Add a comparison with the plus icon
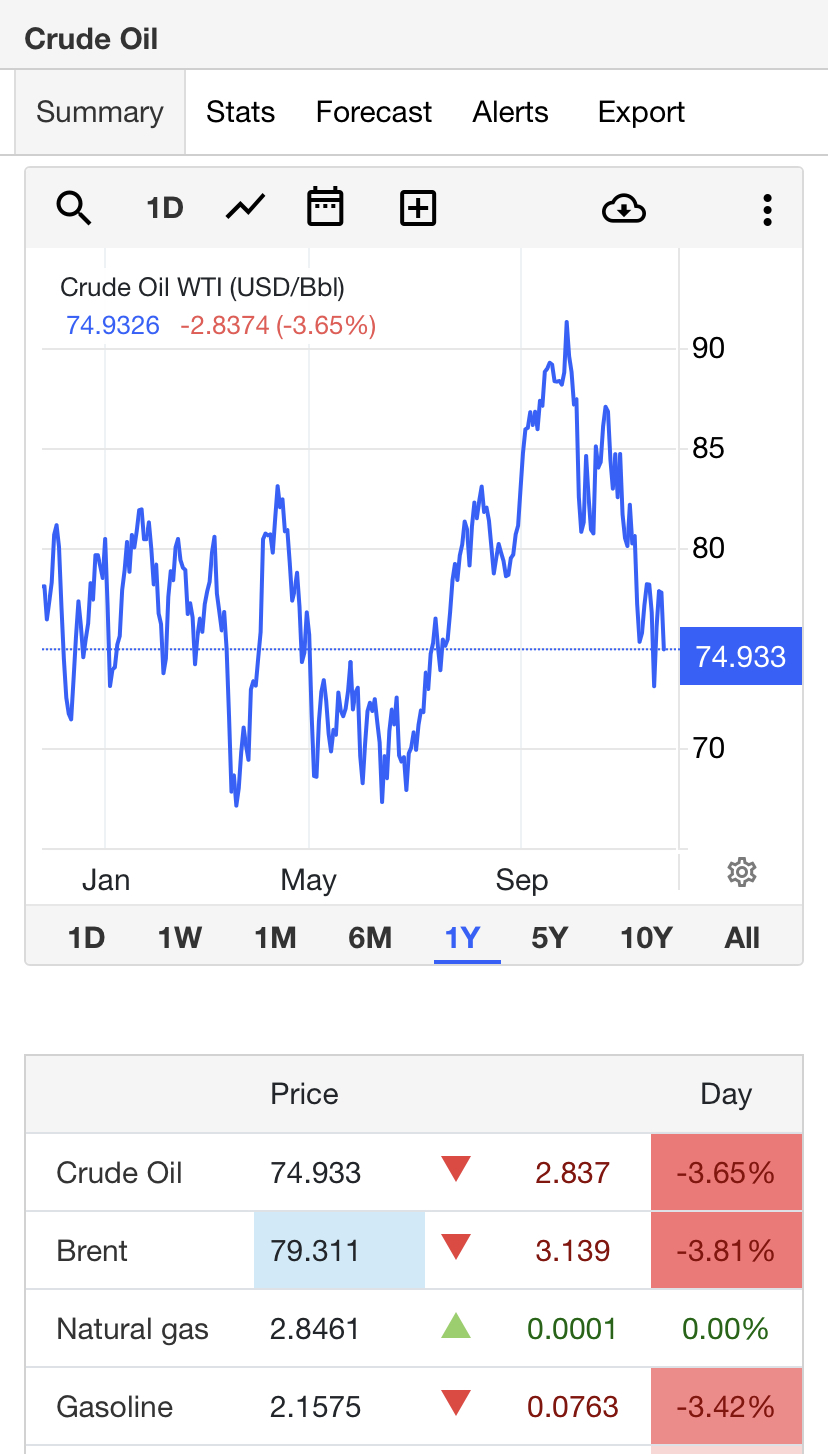The height and width of the screenshot is (1454, 828). (418, 208)
